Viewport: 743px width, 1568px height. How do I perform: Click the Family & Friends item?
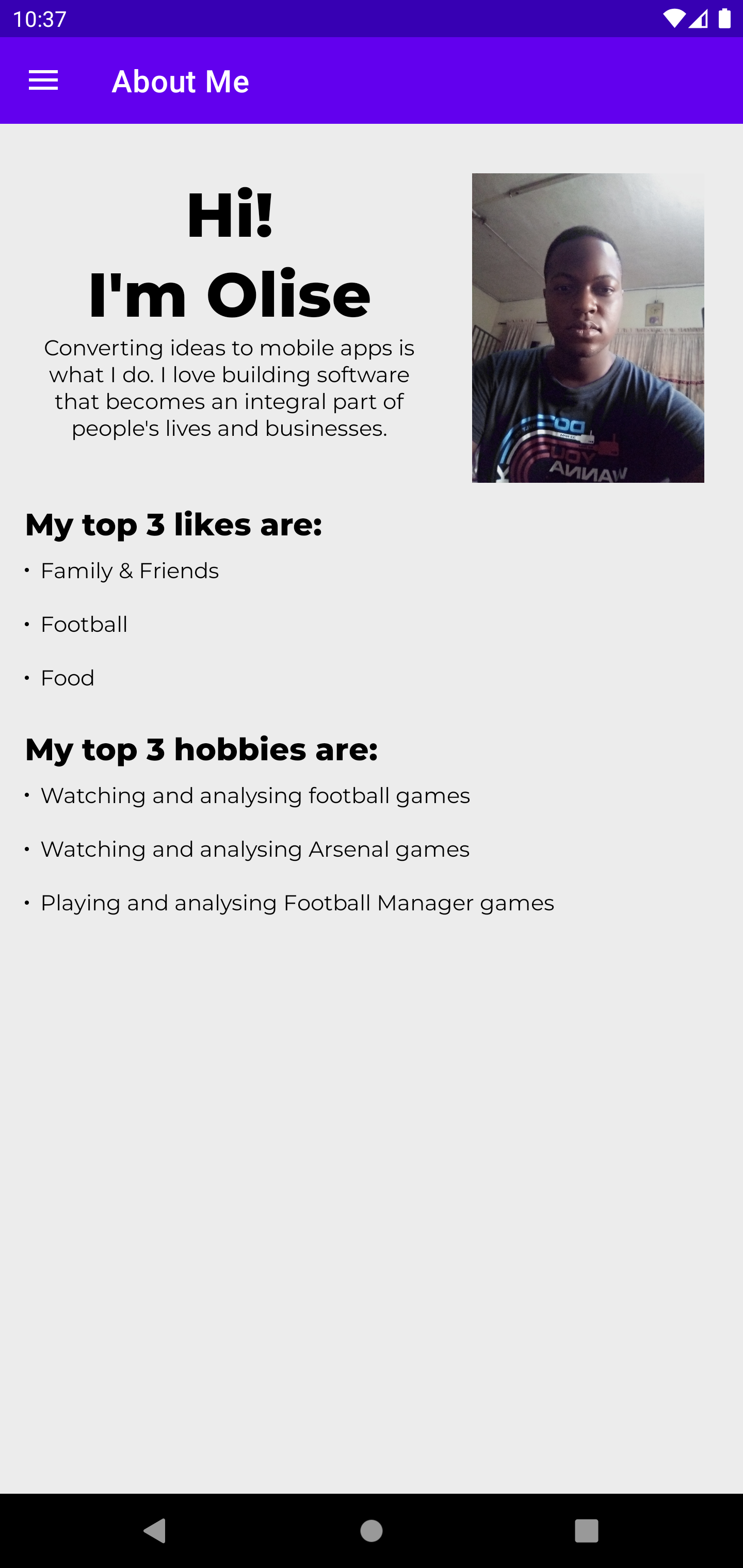[129, 570]
